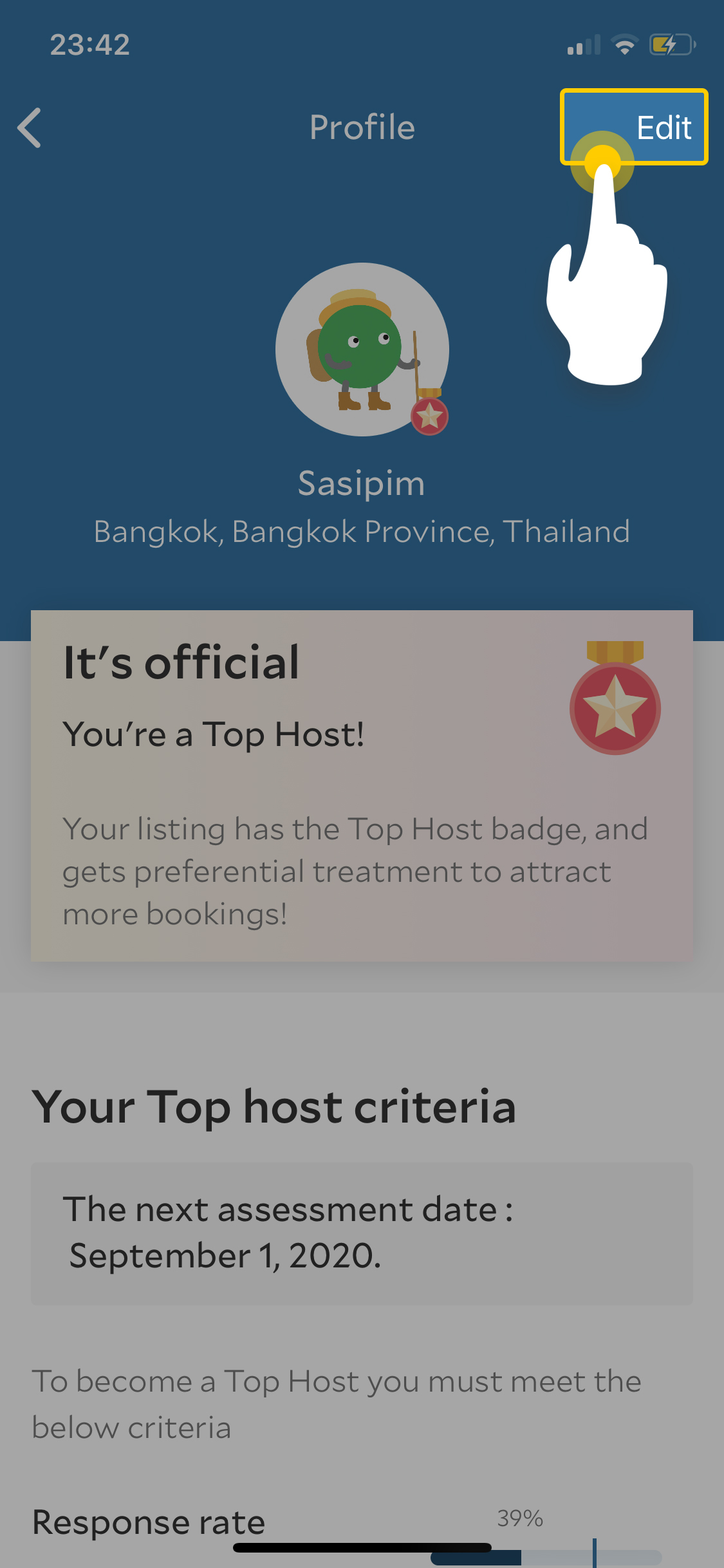Go back from the Profile screen

(x=30, y=127)
